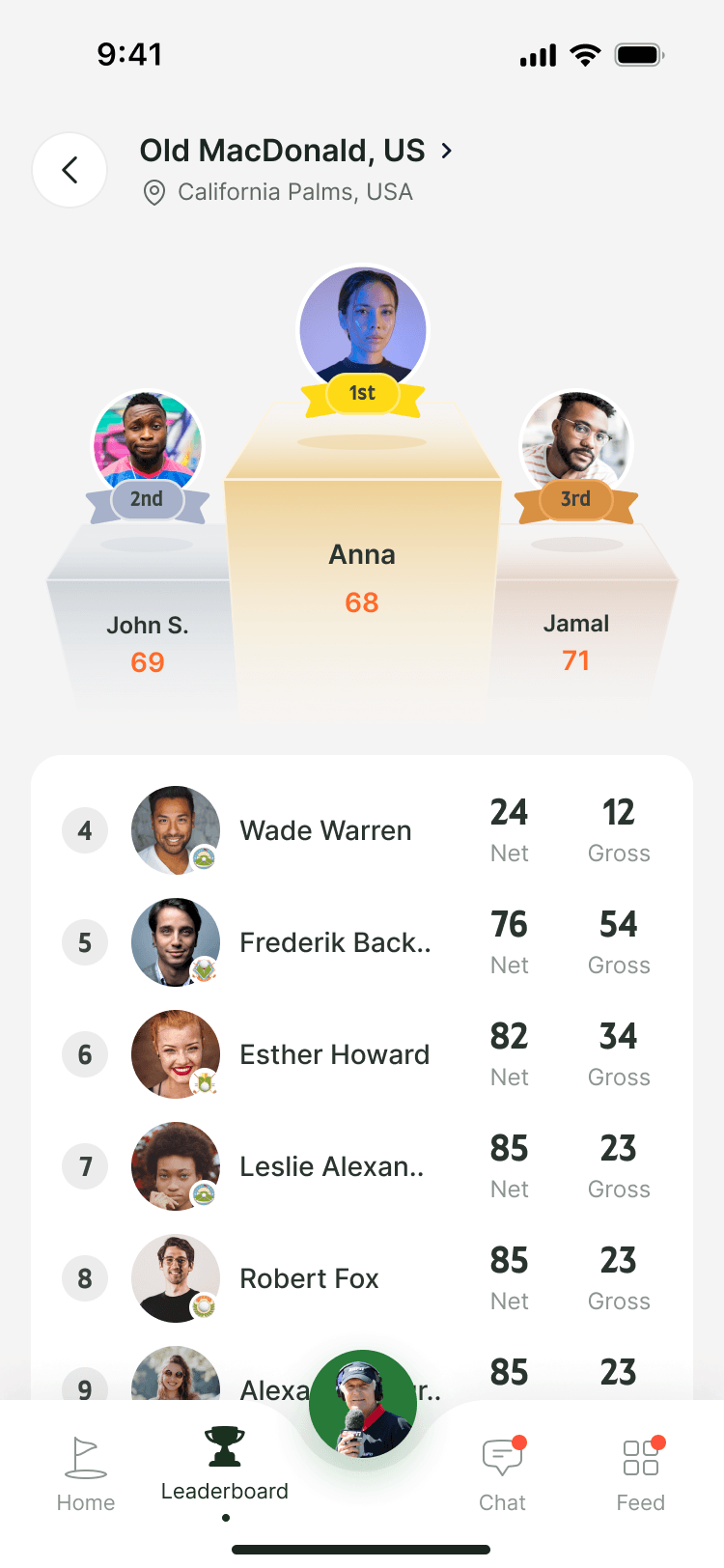Open Leslie Alexan..'s leaderboard row

tap(331, 1166)
